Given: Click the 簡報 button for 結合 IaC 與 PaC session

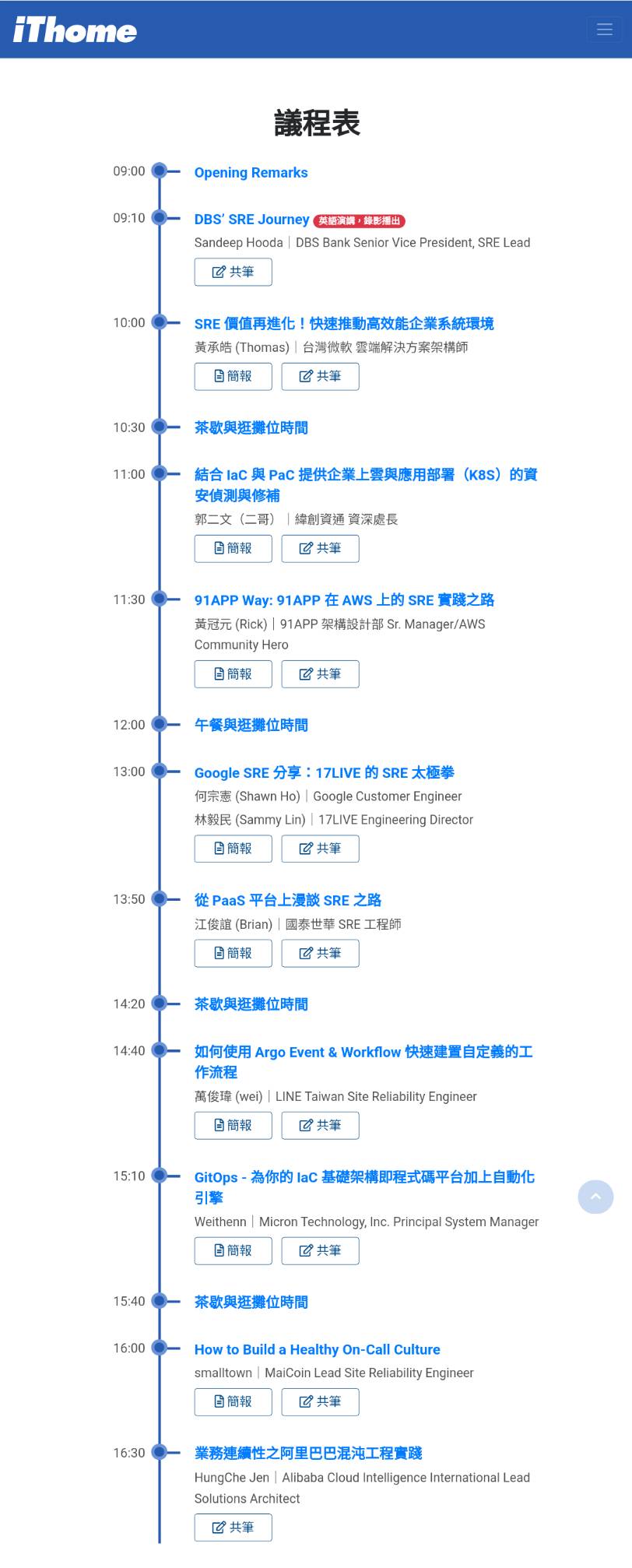Looking at the screenshot, I should click(x=233, y=548).
